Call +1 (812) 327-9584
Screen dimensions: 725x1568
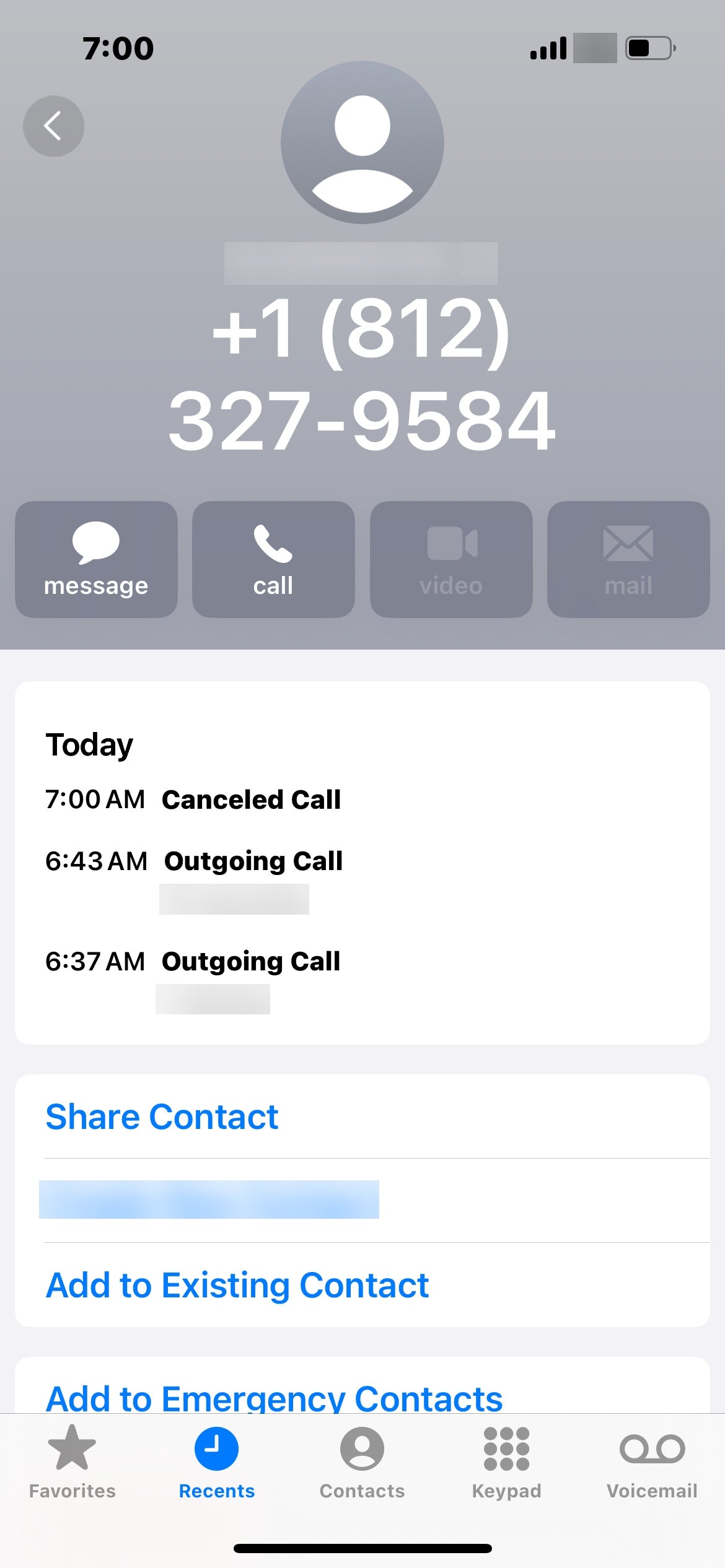pyautogui.click(x=273, y=559)
